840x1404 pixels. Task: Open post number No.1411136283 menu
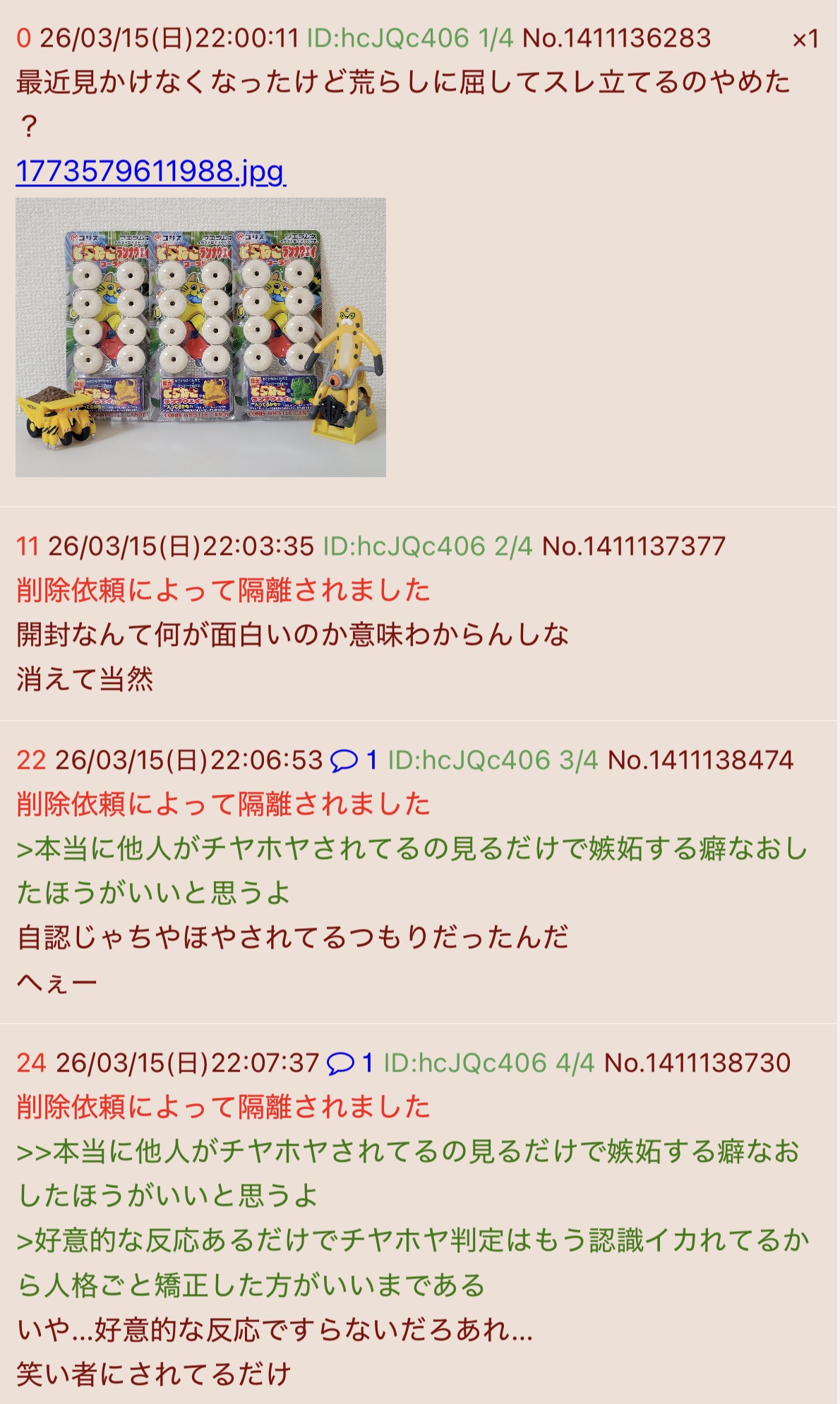click(616, 38)
